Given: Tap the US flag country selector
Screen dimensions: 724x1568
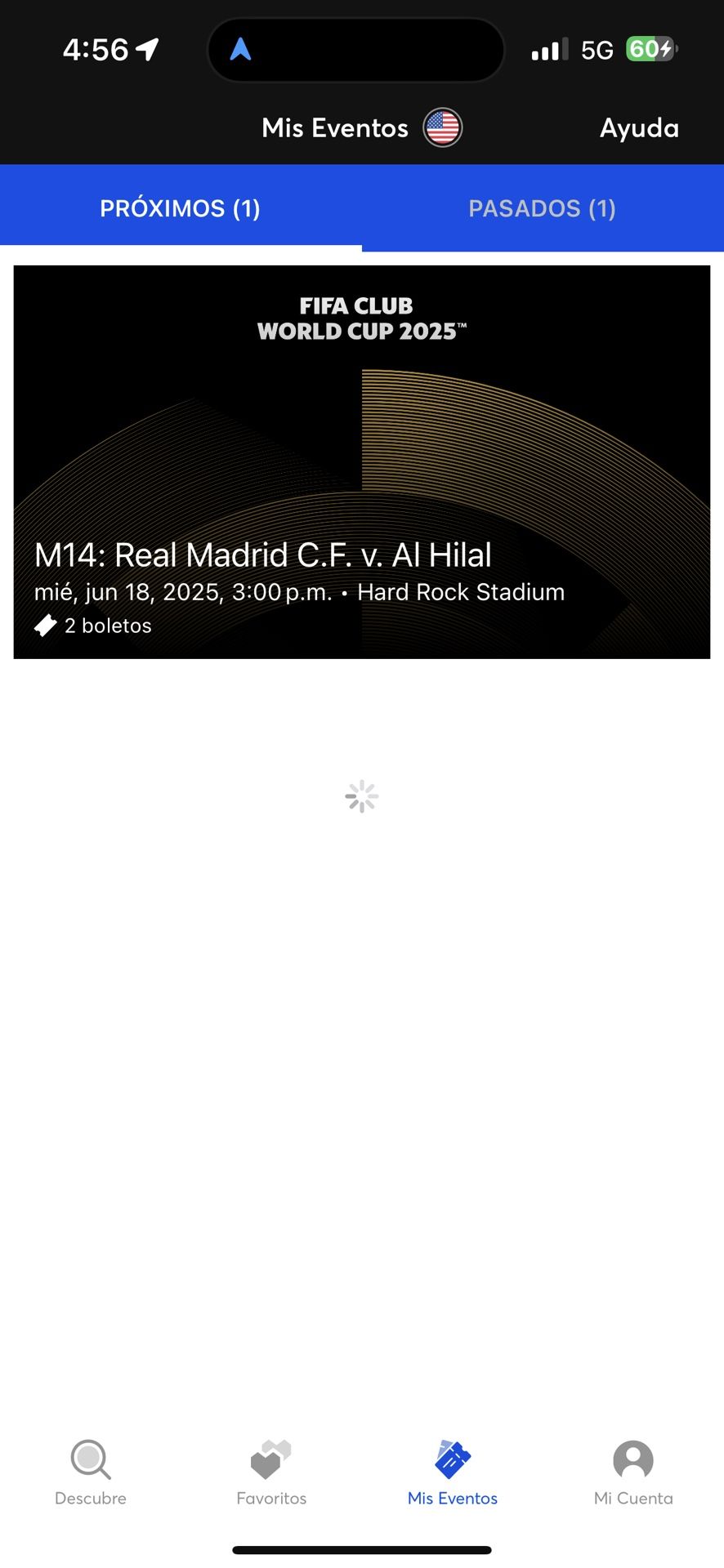Looking at the screenshot, I should coord(442,128).
